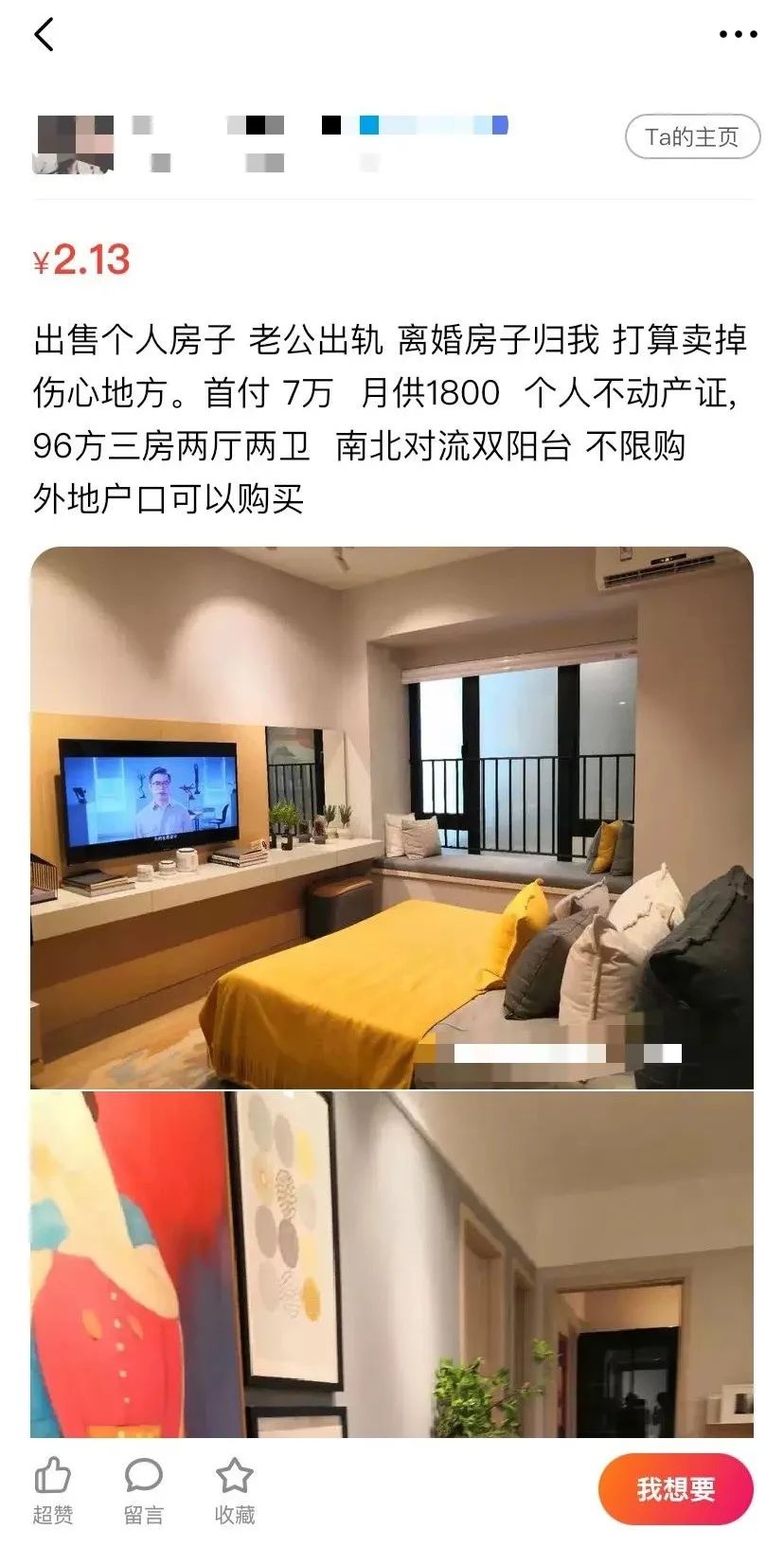View the bedroom photo full screen
The image size is (784, 1547).
pyautogui.click(x=392, y=817)
